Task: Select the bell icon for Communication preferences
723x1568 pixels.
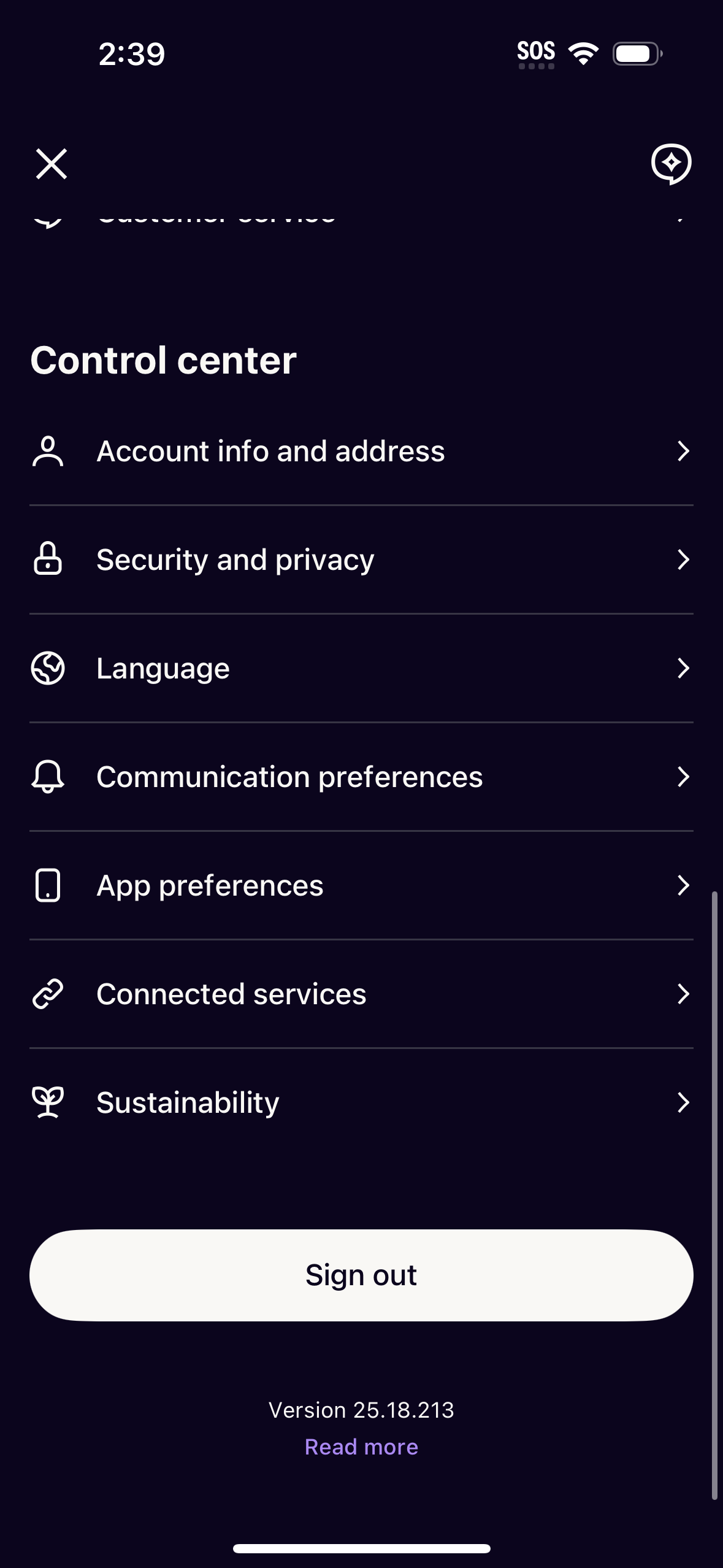Action: click(x=48, y=777)
